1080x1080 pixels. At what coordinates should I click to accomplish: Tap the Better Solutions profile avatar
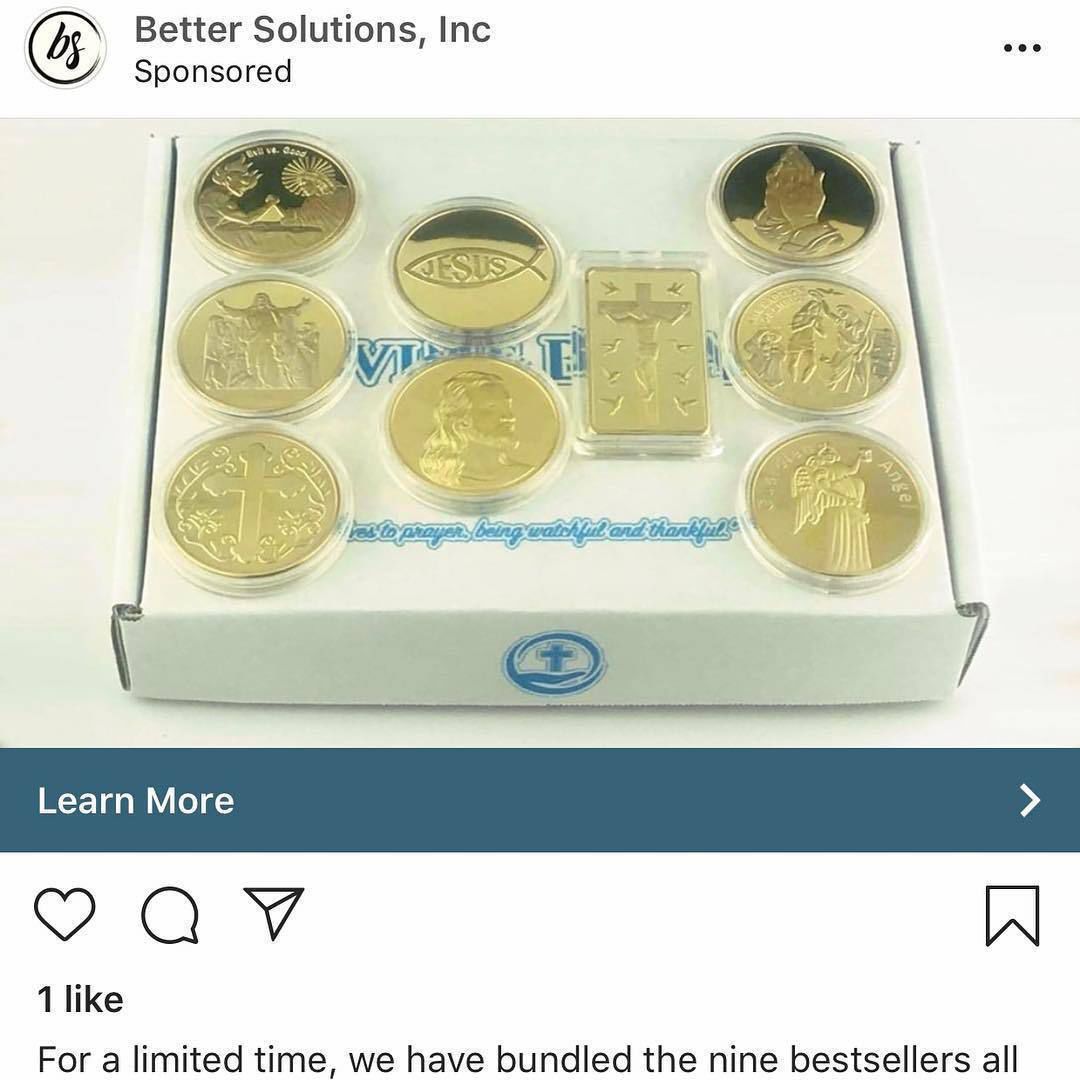(65, 48)
